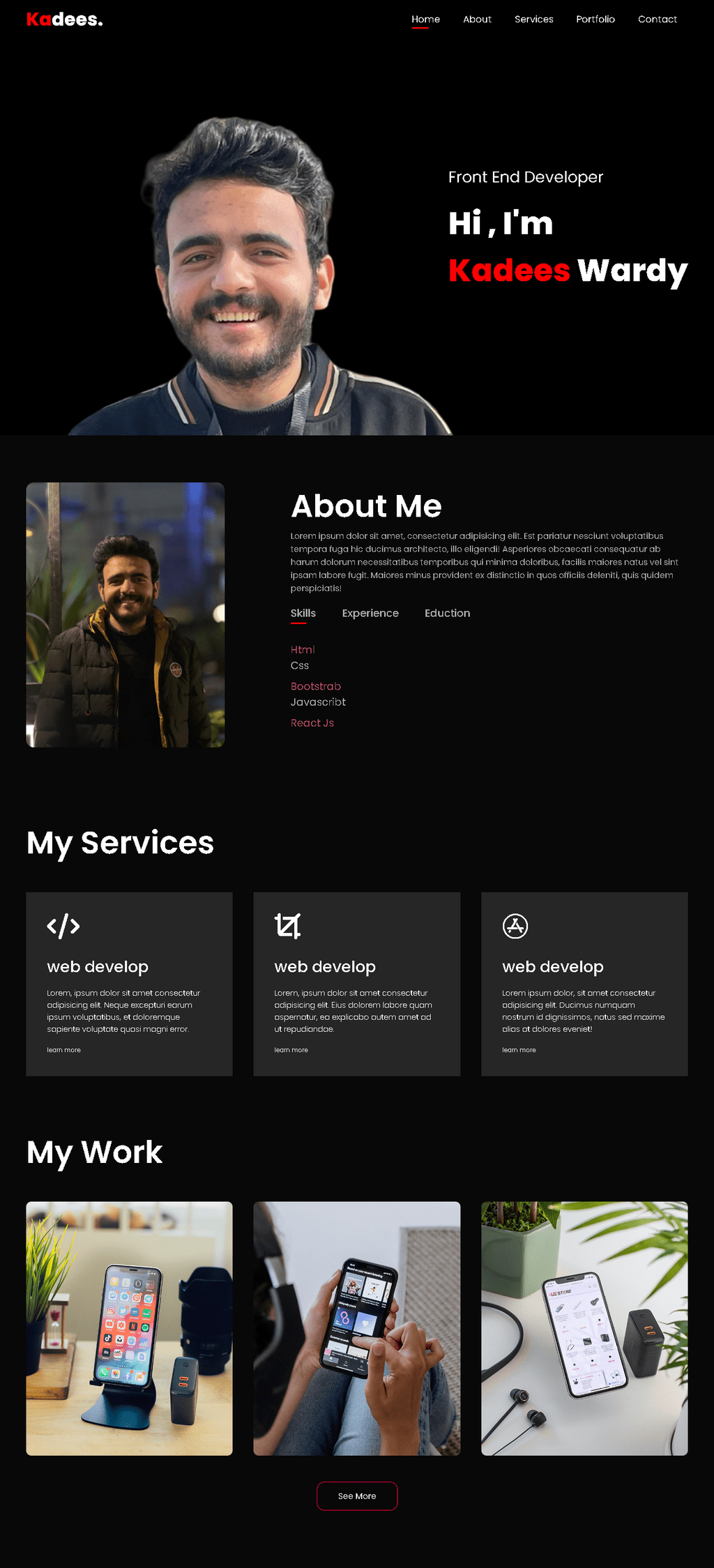This screenshot has width=714, height=1568.
Task: Open the Services nav link
Action: click(x=533, y=20)
